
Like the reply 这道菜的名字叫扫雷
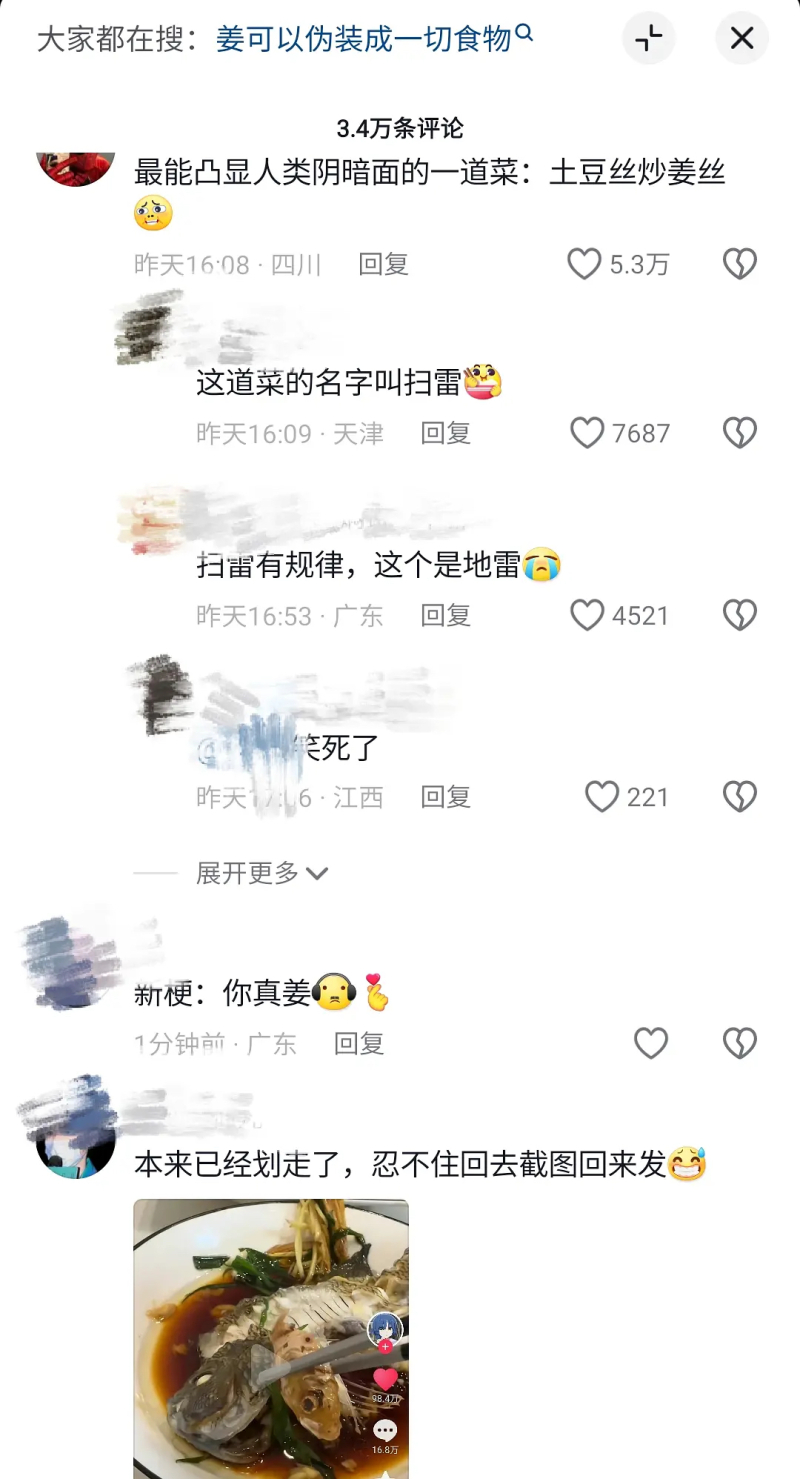(x=587, y=433)
